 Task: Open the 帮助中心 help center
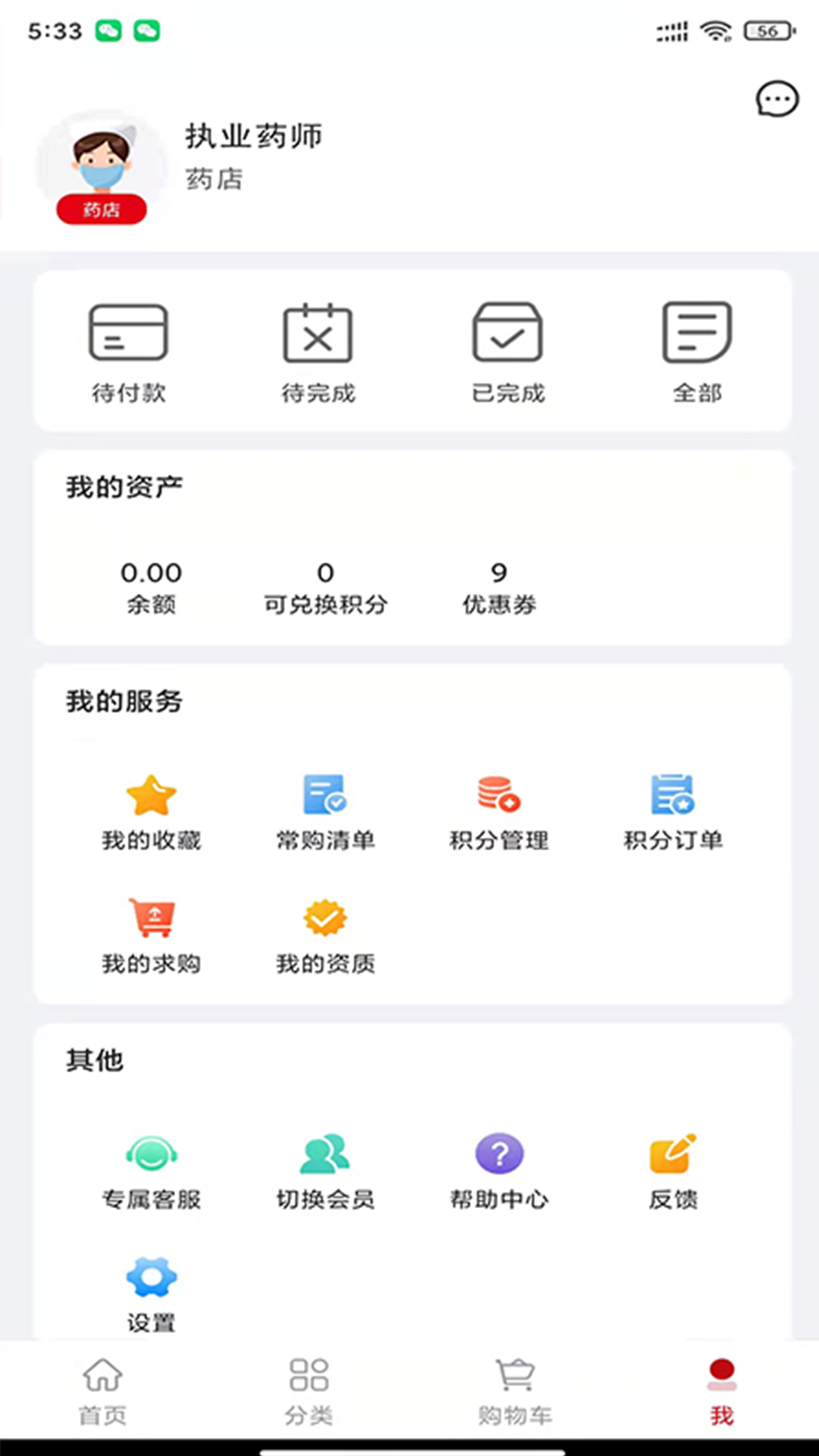[498, 1168]
